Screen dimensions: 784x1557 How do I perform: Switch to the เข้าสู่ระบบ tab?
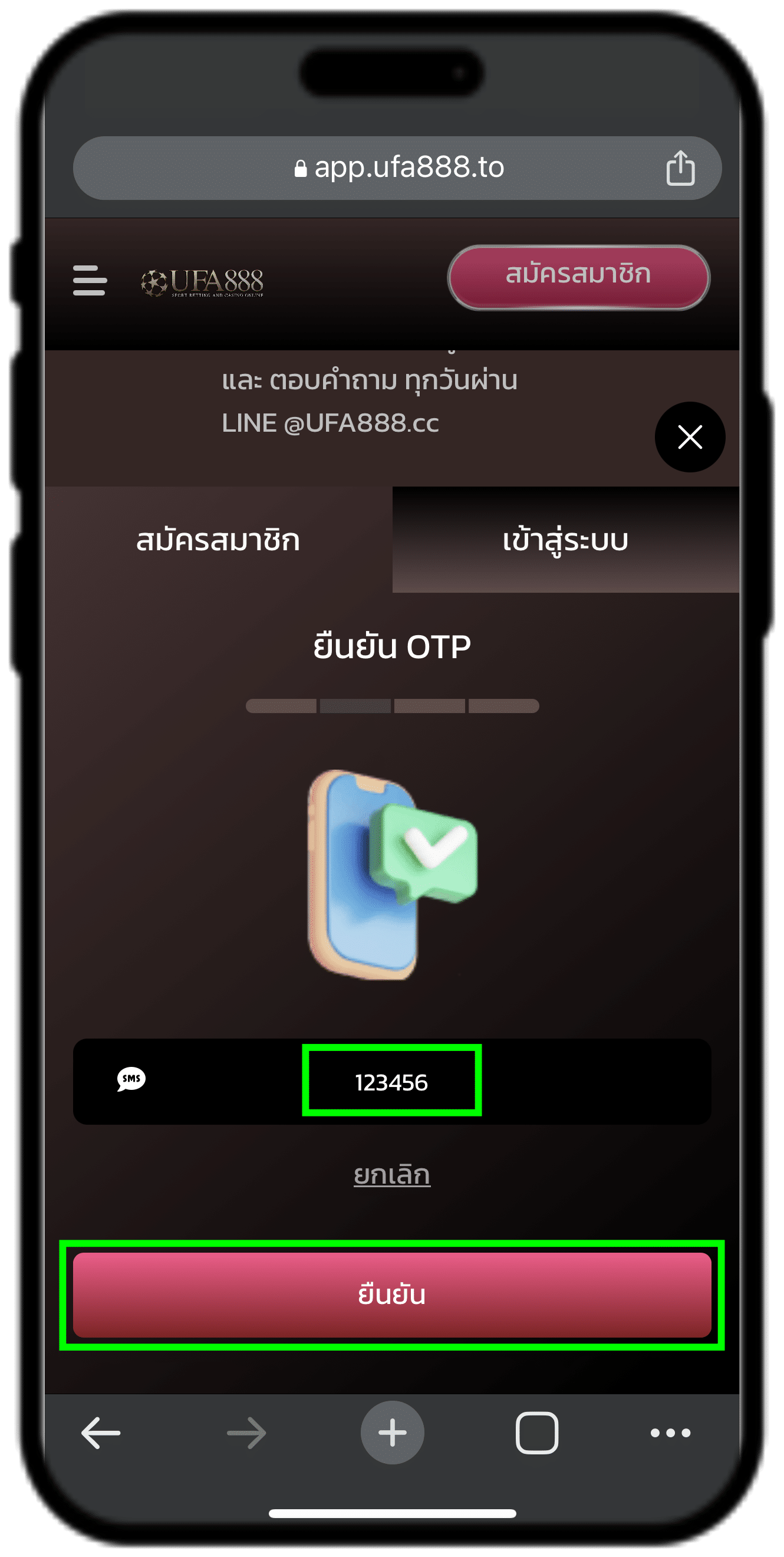(565, 539)
